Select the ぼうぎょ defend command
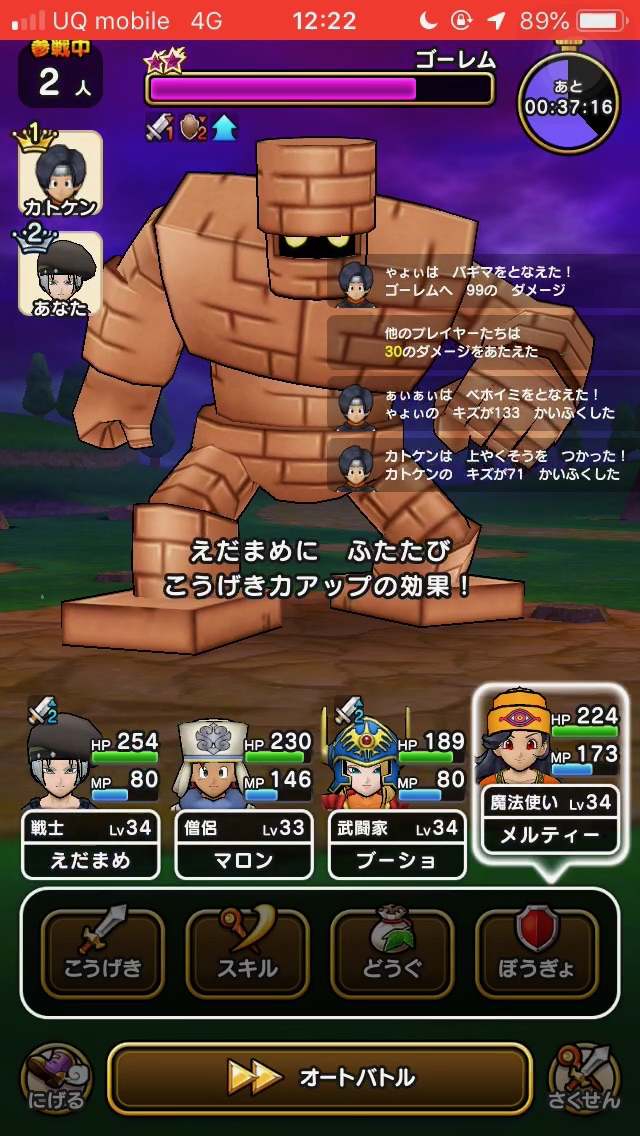Image resolution: width=640 pixels, height=1136 pixels. tap(536, 953)
